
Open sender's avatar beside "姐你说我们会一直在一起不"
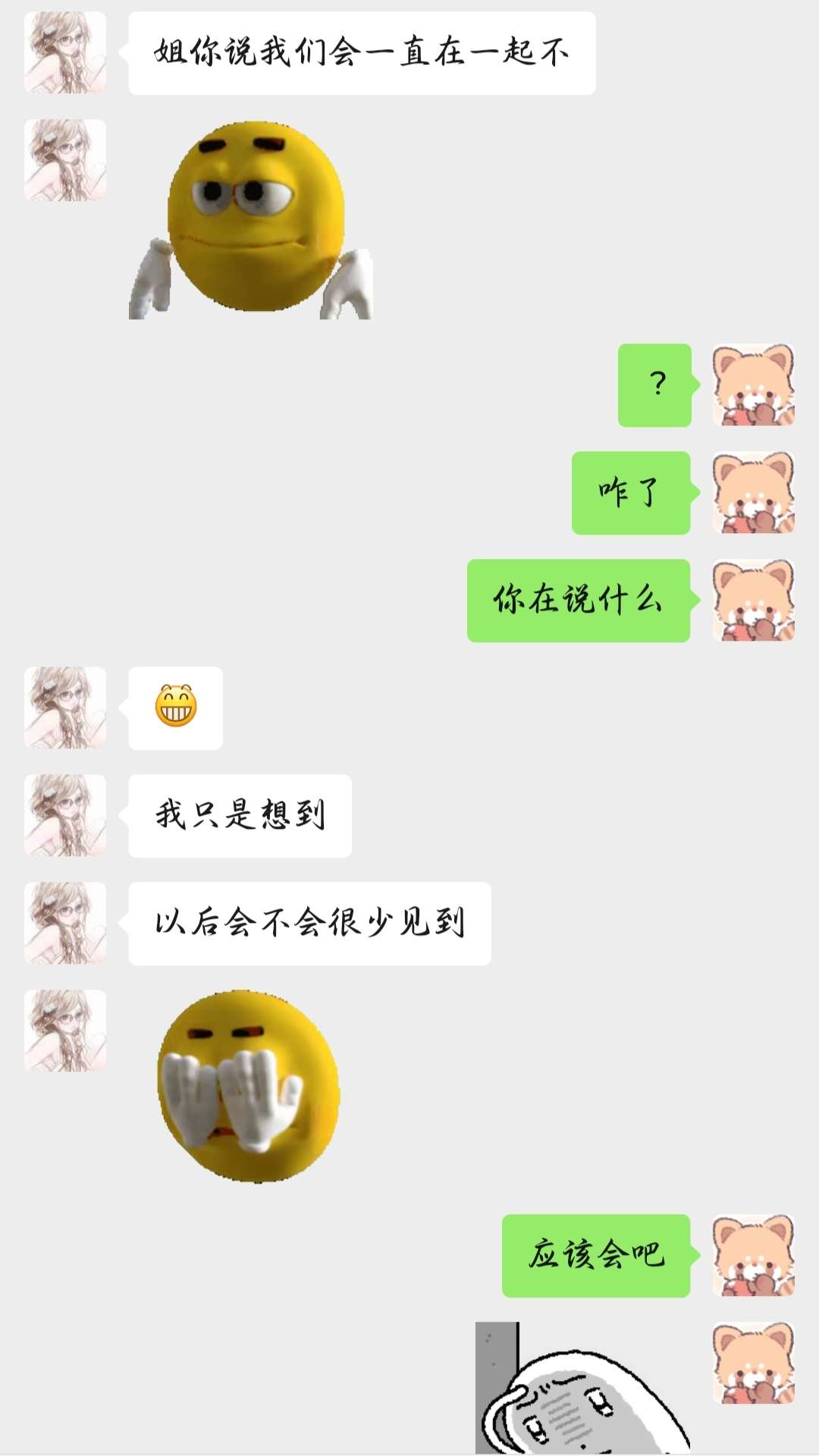pyautogui.click(x=65, y=53)
